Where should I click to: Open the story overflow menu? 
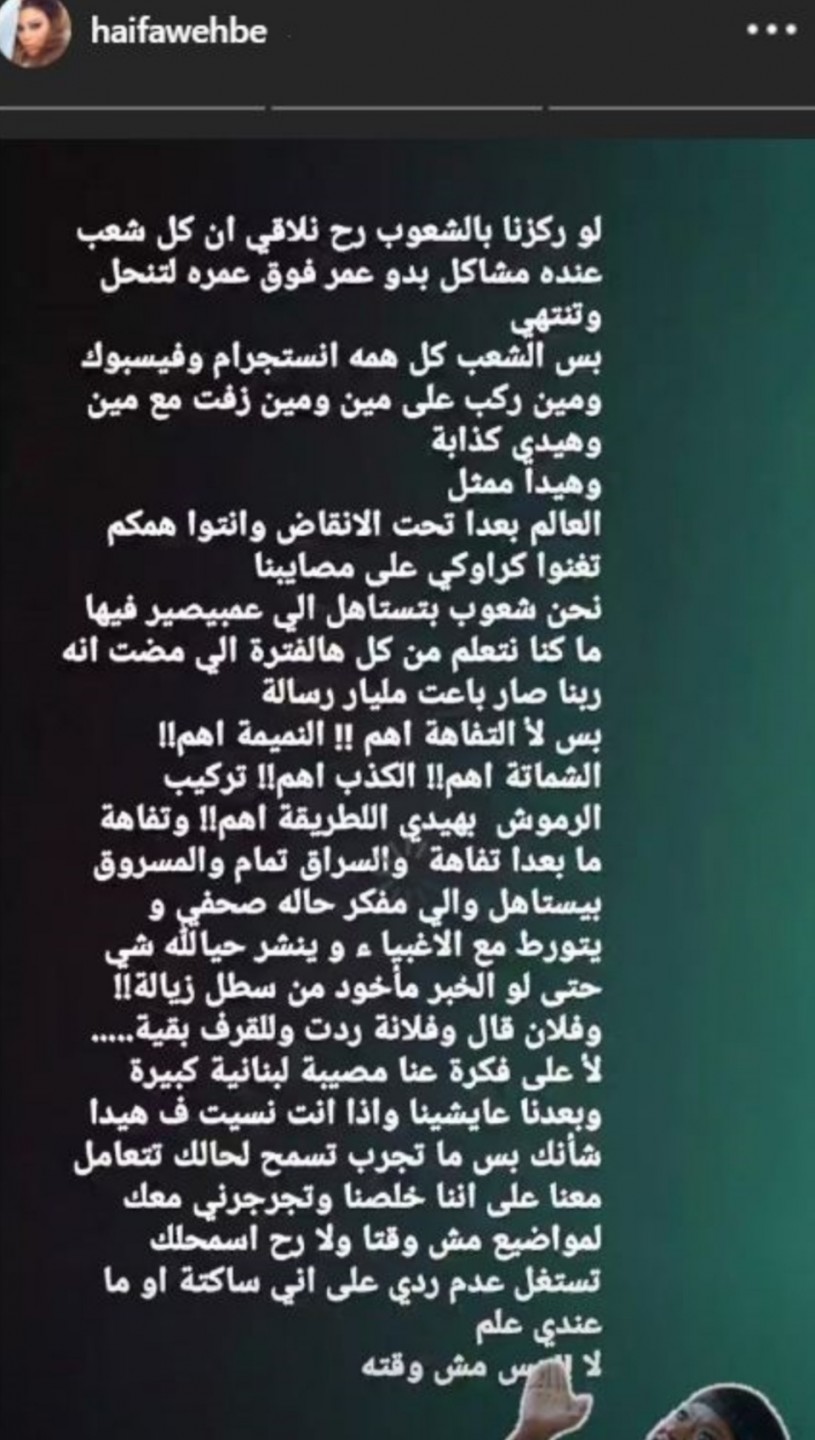coord(772,29)
